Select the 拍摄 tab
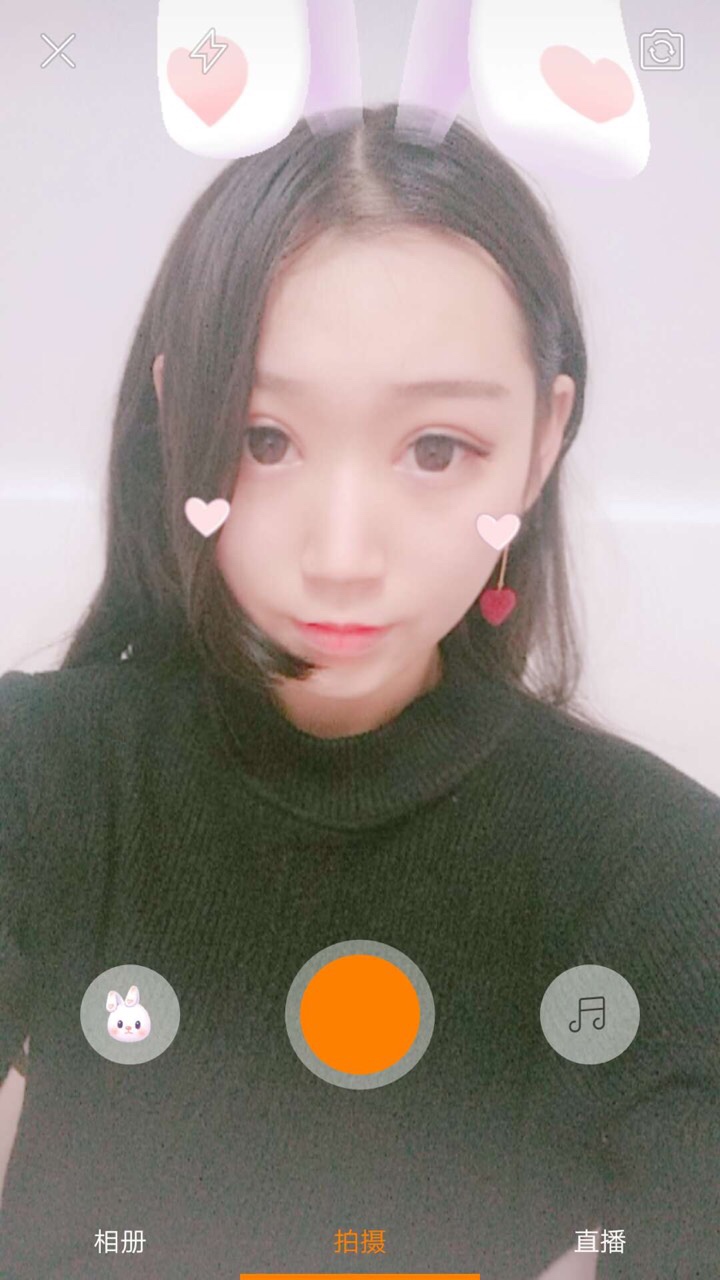The width and height of the screenshot is (720, 1280). point(360,1242)
